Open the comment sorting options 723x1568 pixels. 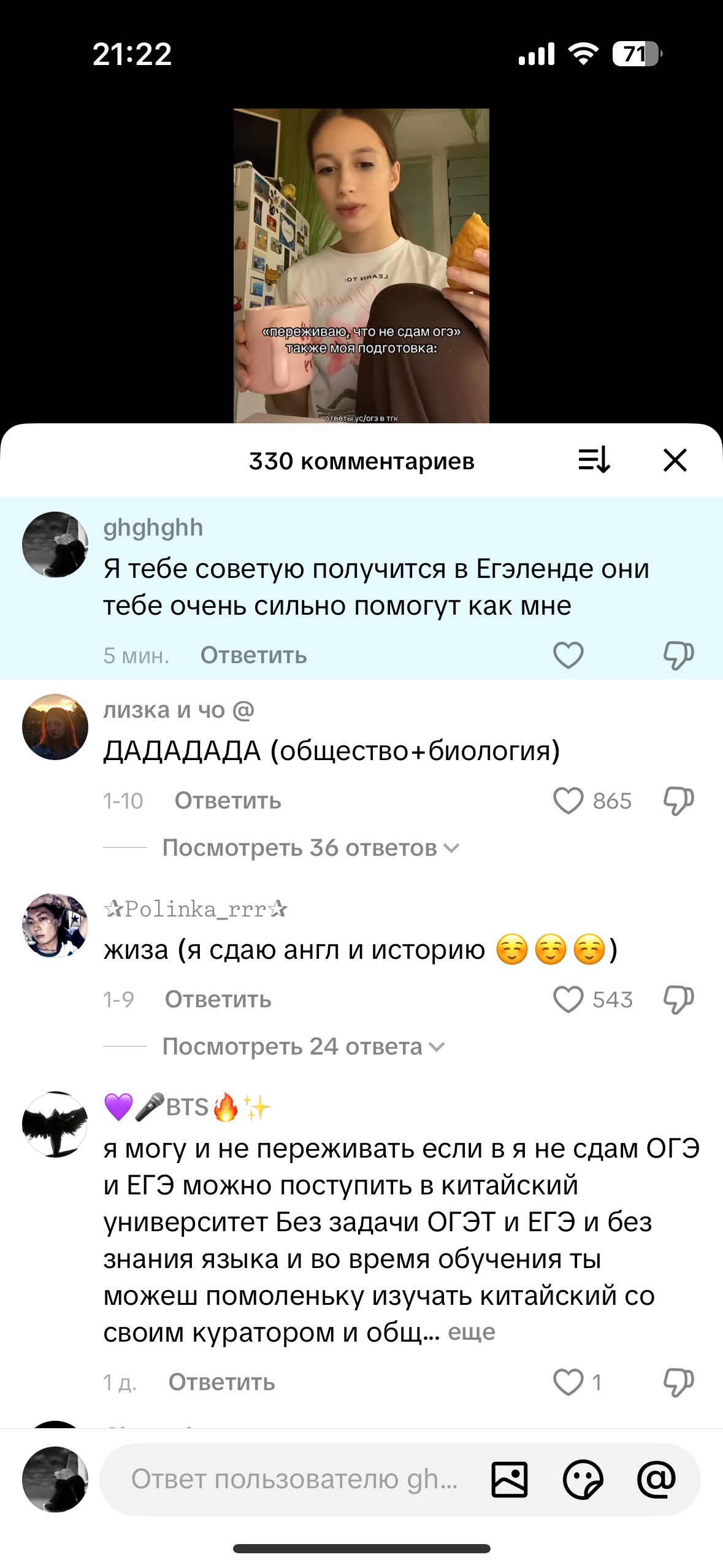(x=594, y=460)
